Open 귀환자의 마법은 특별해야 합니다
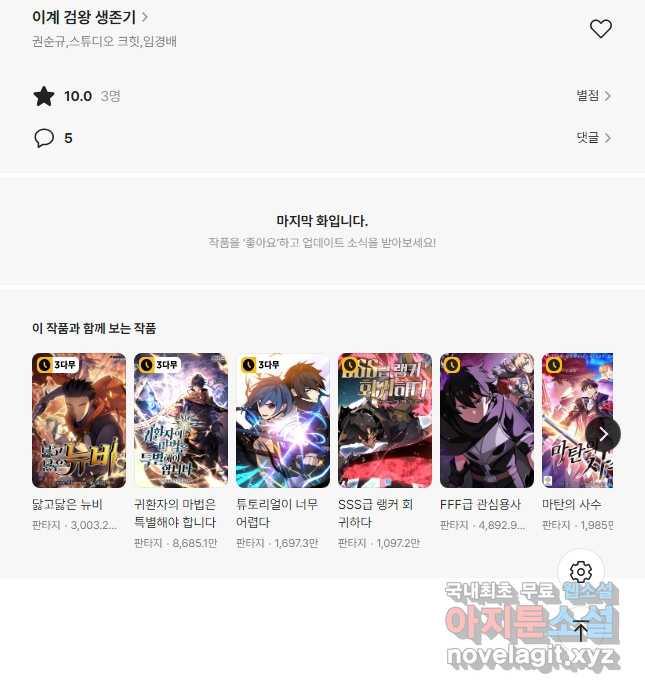The width and height of the screenshot is (645, 694). pyautogui.click(x=181, y=420)
